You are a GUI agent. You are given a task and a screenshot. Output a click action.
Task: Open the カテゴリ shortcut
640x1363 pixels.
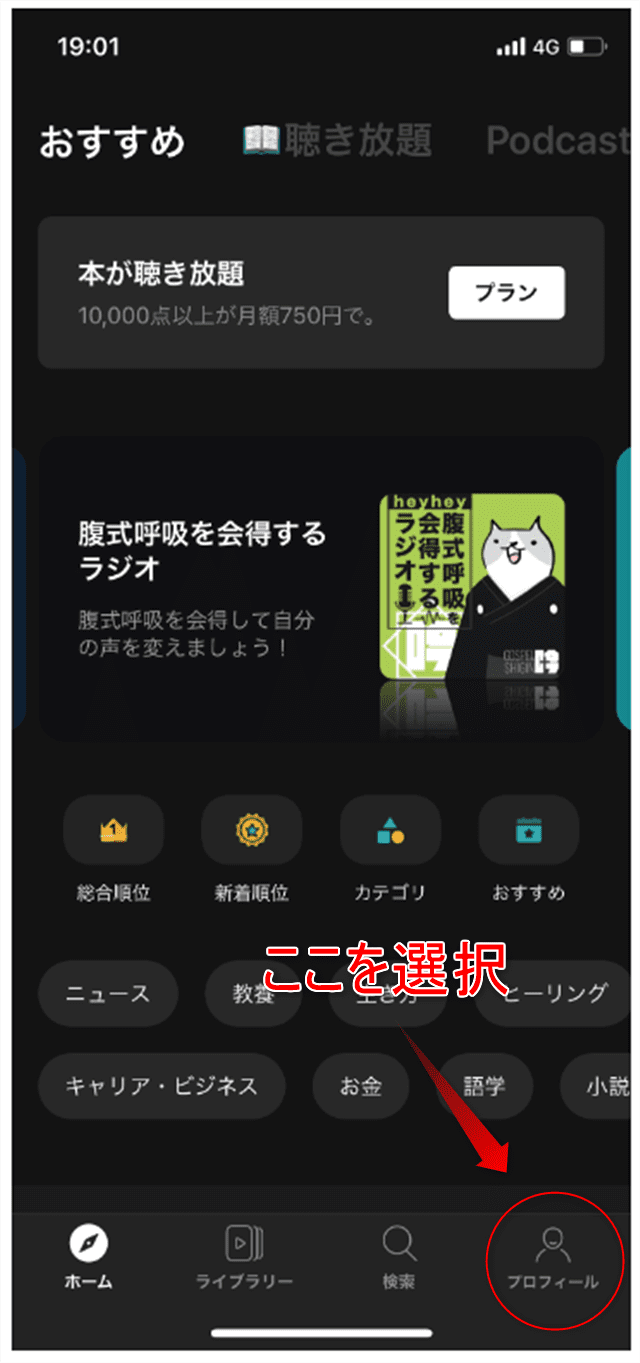tap(390, 831)
